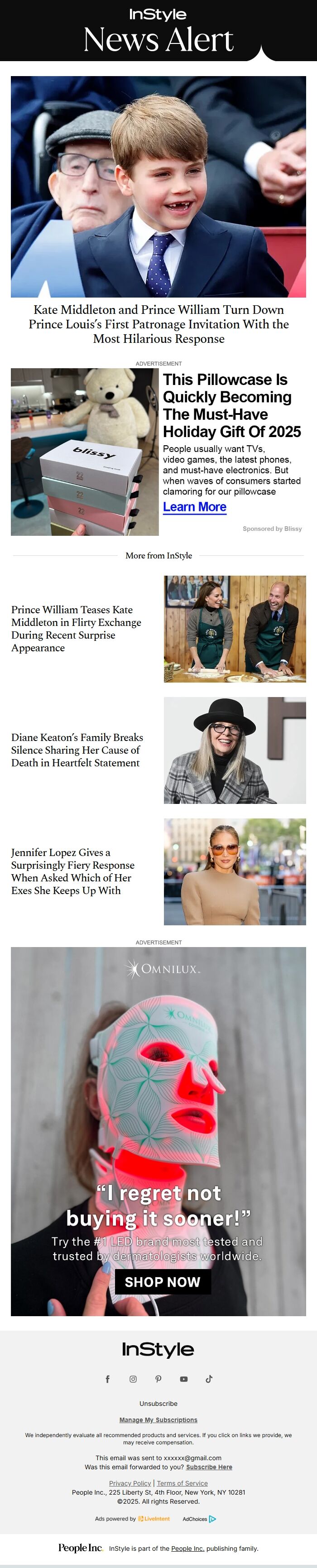Tap Shop Now in the Omnilux ad
The image size is (317, 1568).
click(163, 1281)
